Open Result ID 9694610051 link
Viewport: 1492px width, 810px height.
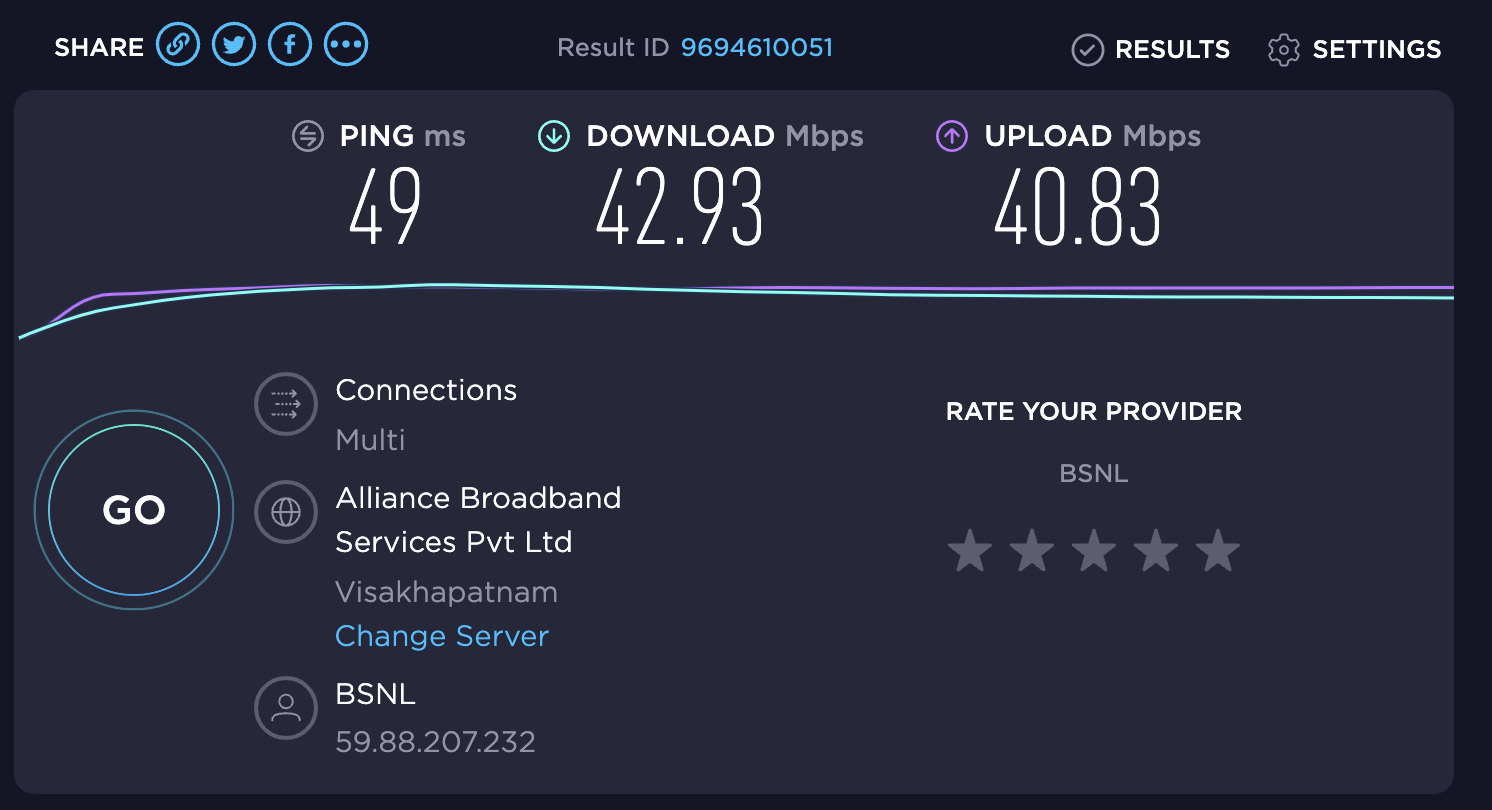[x=757, y=48]
